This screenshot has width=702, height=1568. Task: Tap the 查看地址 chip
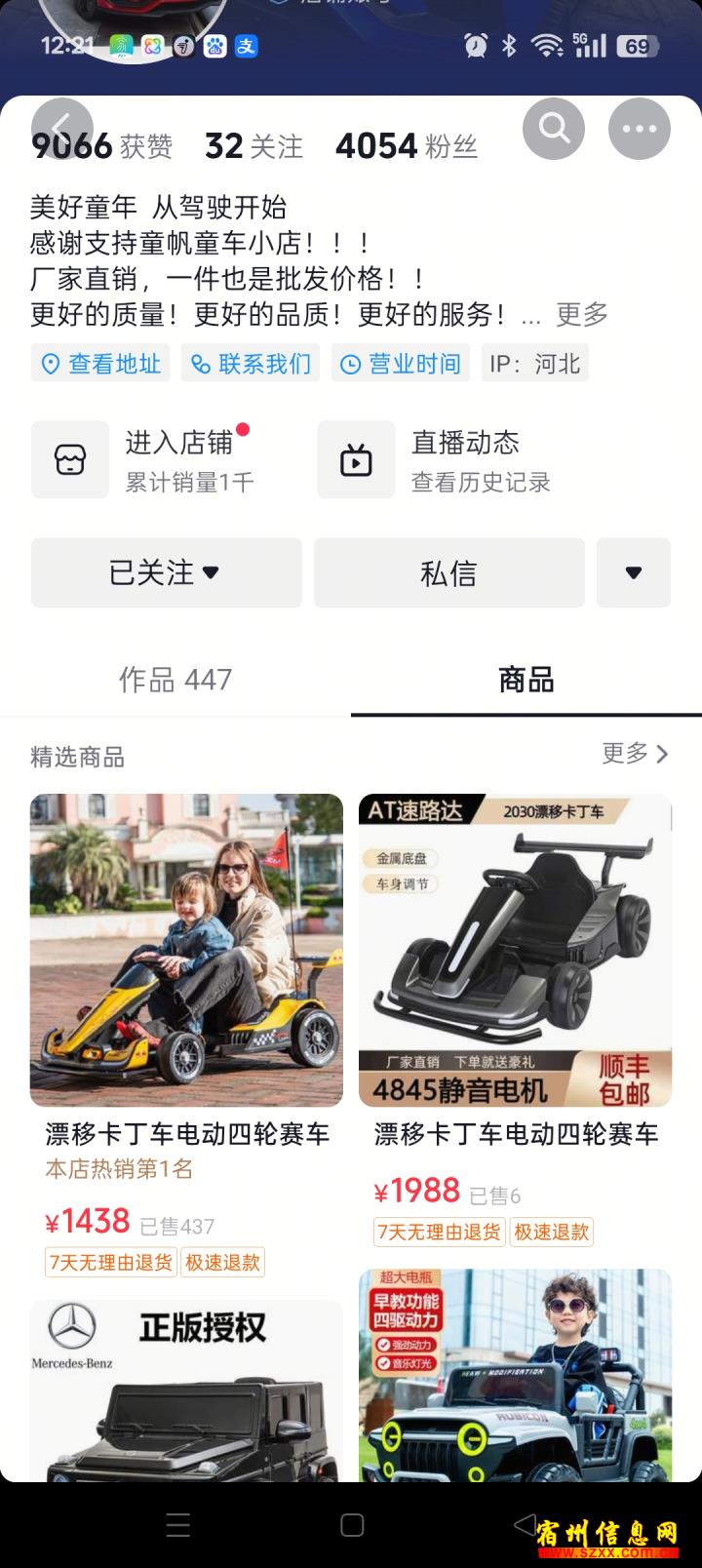(x=100, y=364)
